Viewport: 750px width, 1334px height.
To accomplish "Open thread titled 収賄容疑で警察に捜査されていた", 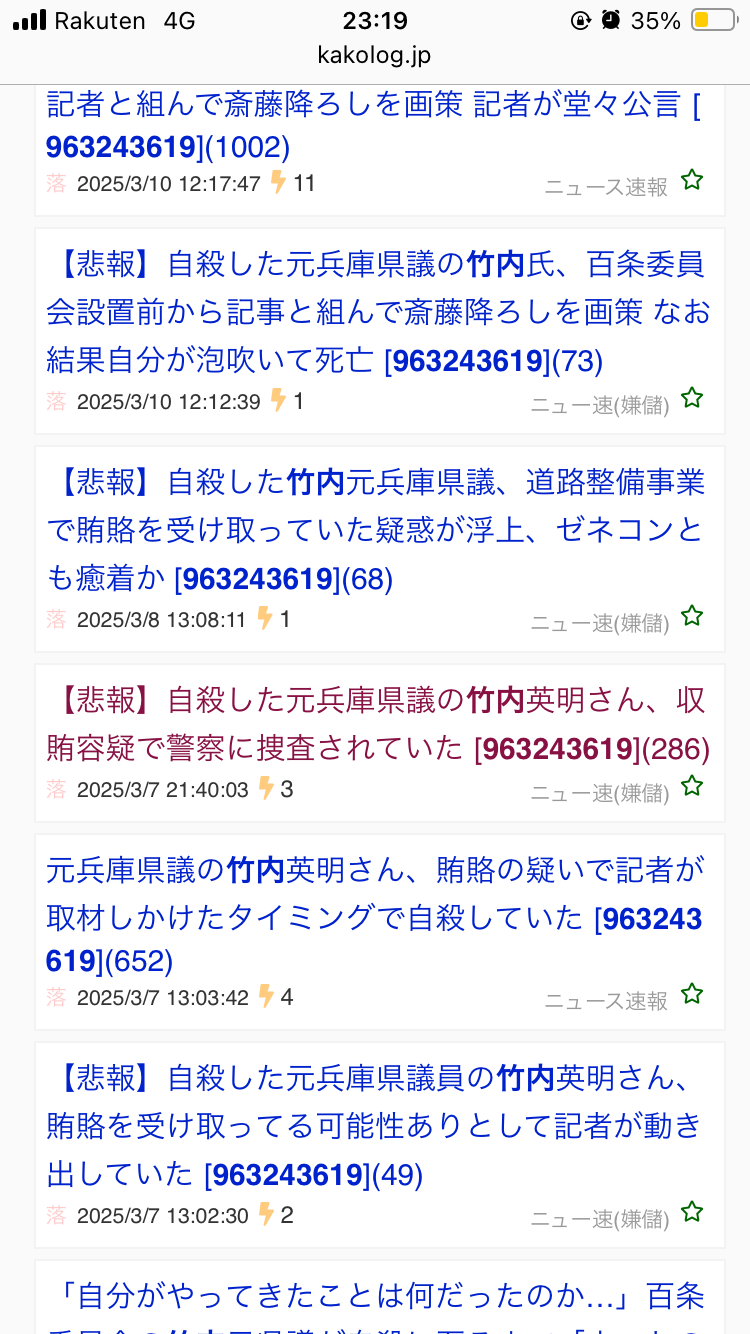I will click(375, 722).
